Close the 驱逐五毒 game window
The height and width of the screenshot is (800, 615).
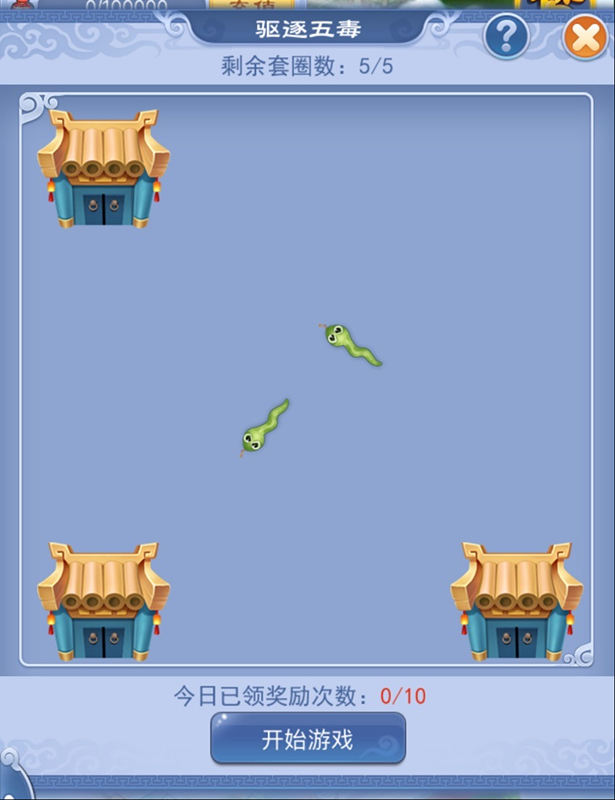583,40
